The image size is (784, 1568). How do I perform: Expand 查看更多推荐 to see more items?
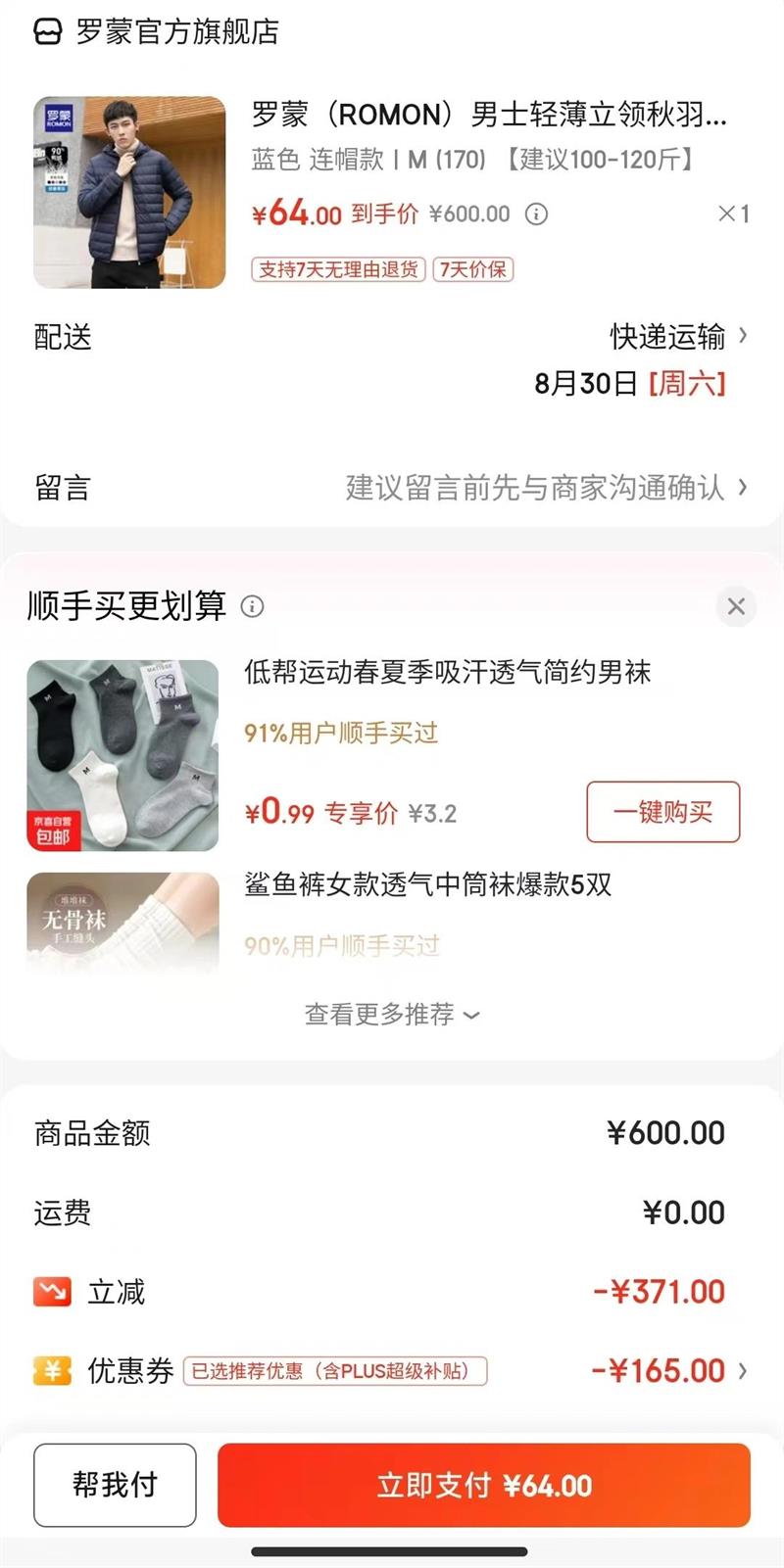coord(391,1015)
